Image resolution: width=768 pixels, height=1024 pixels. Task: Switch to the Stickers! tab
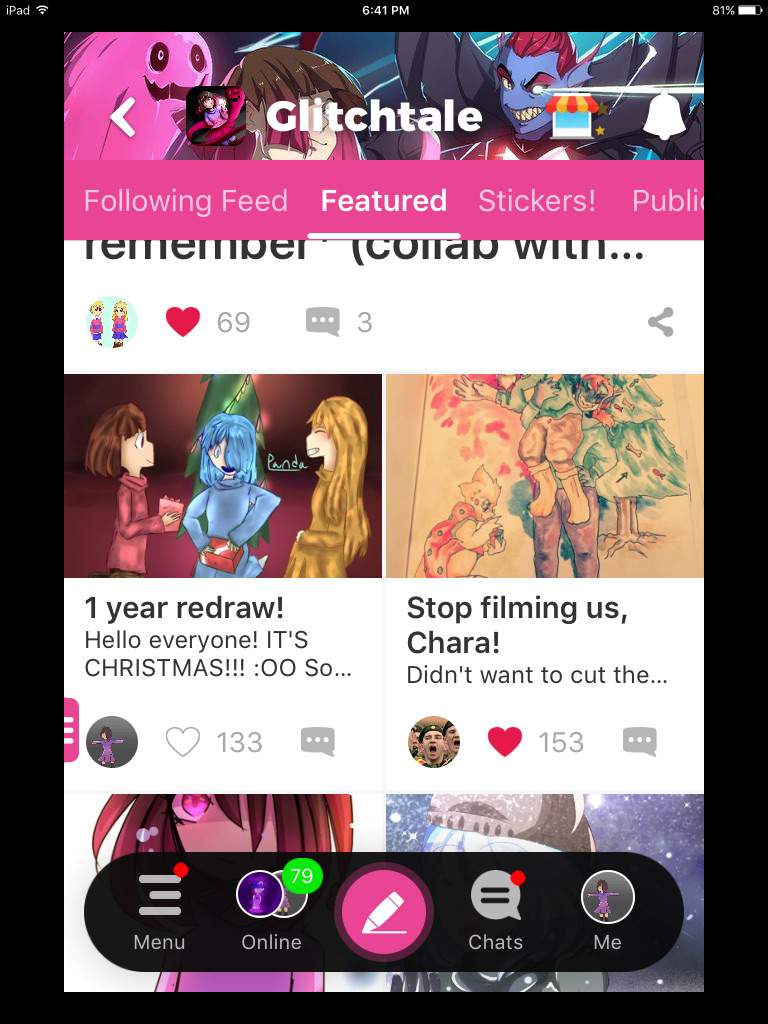tap(536, 201)
